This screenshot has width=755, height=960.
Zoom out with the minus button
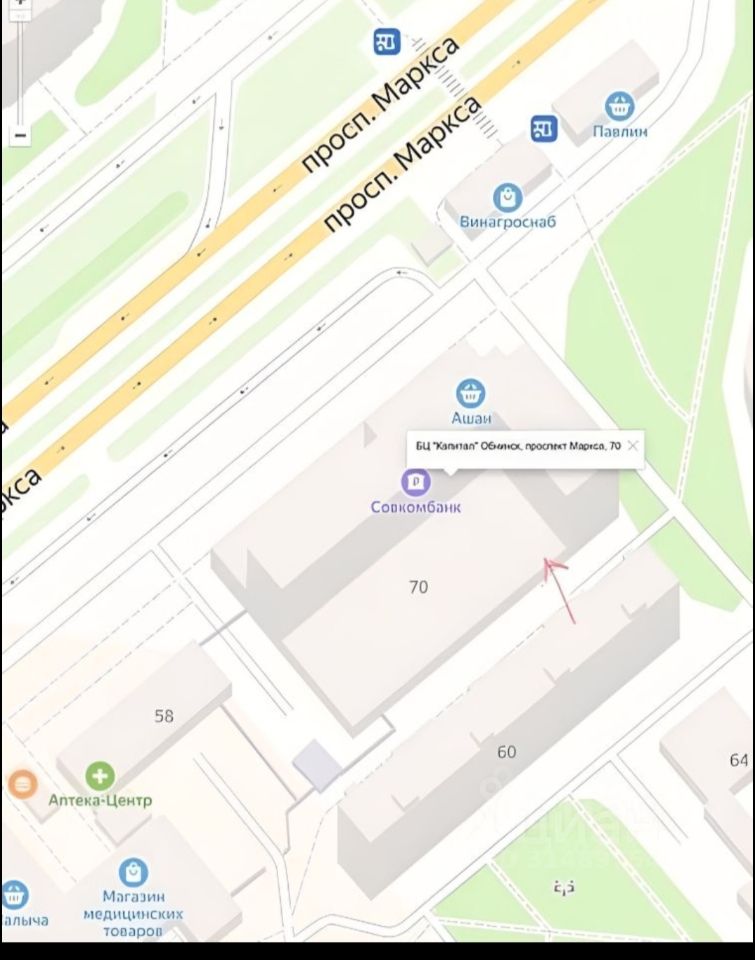pyautogui.click(x=20, y=134)
